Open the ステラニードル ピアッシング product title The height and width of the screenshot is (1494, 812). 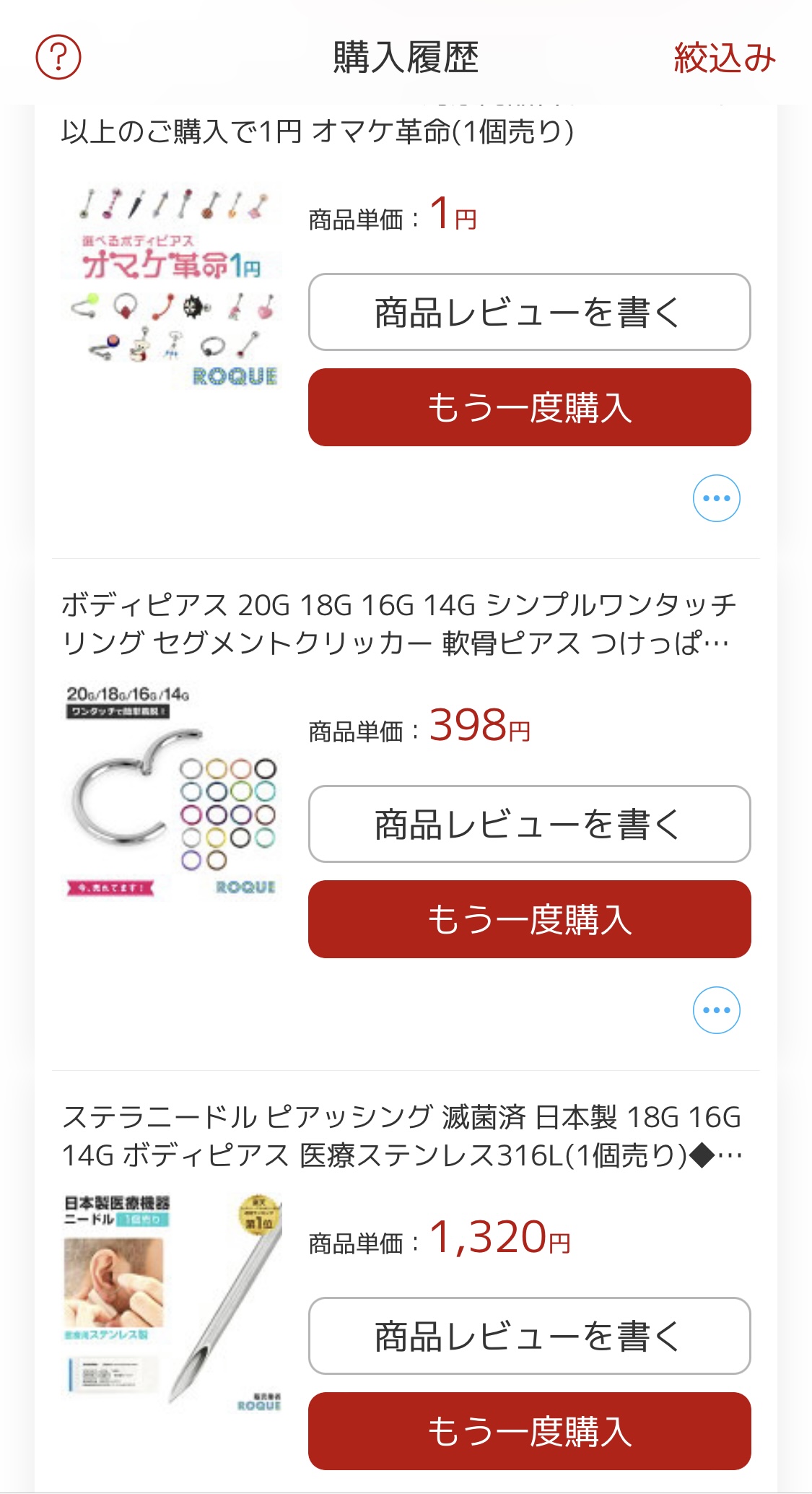tap(401, 1136)
